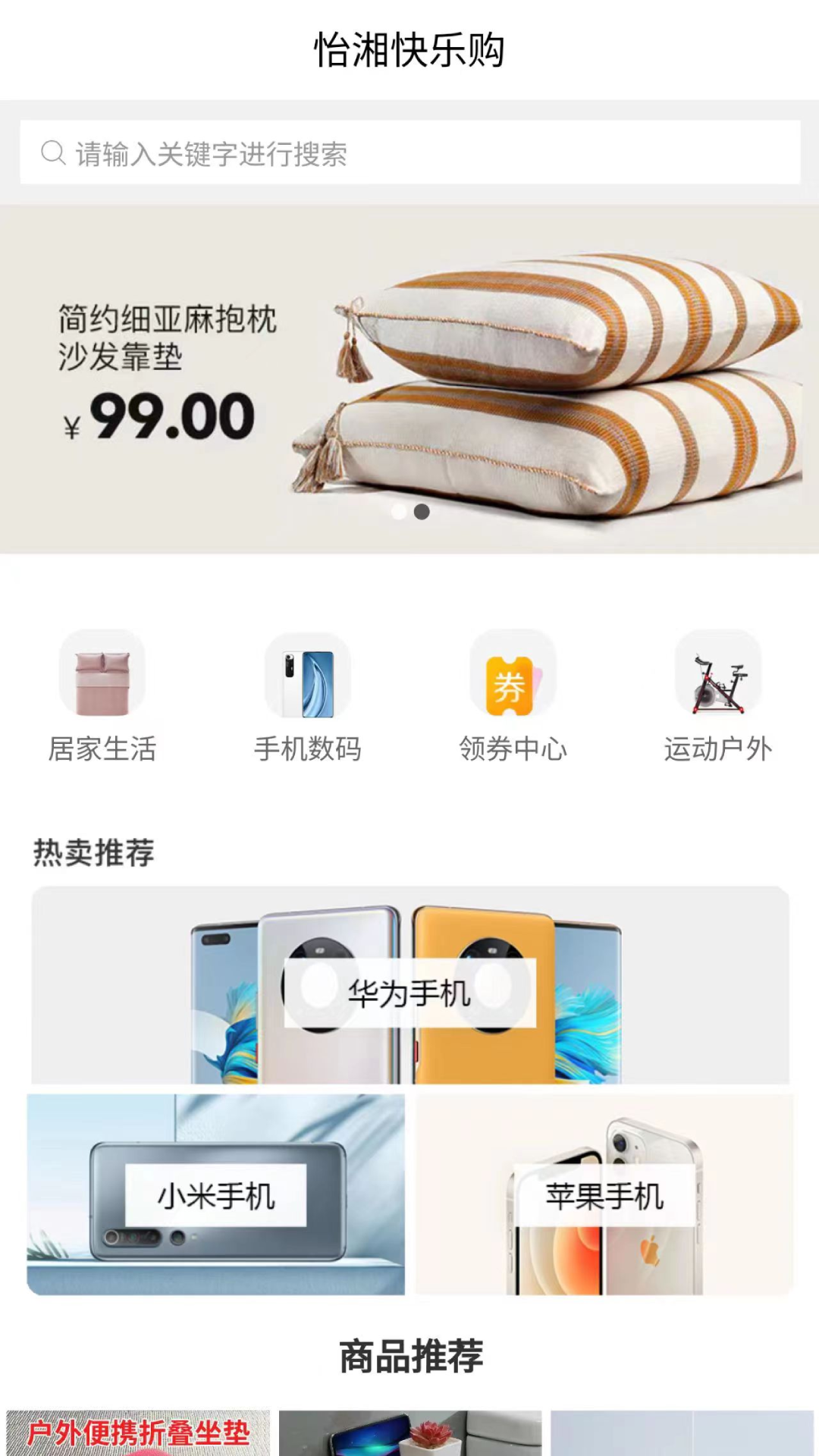Click the 商品推荐 section heading
This screenshot has height=1456, width=819.
pyautogui.click(x=409, y=1353)
